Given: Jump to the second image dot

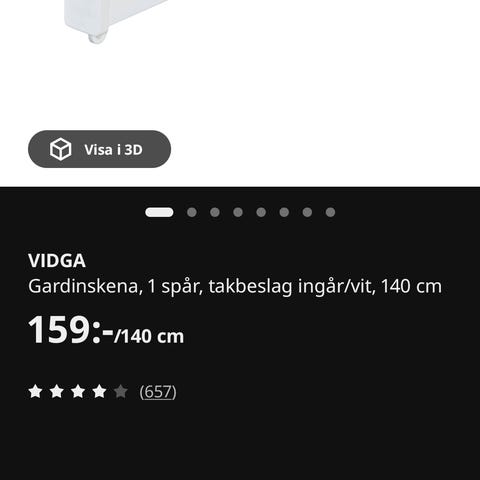Looking at the screenshot, I should 192,212.
